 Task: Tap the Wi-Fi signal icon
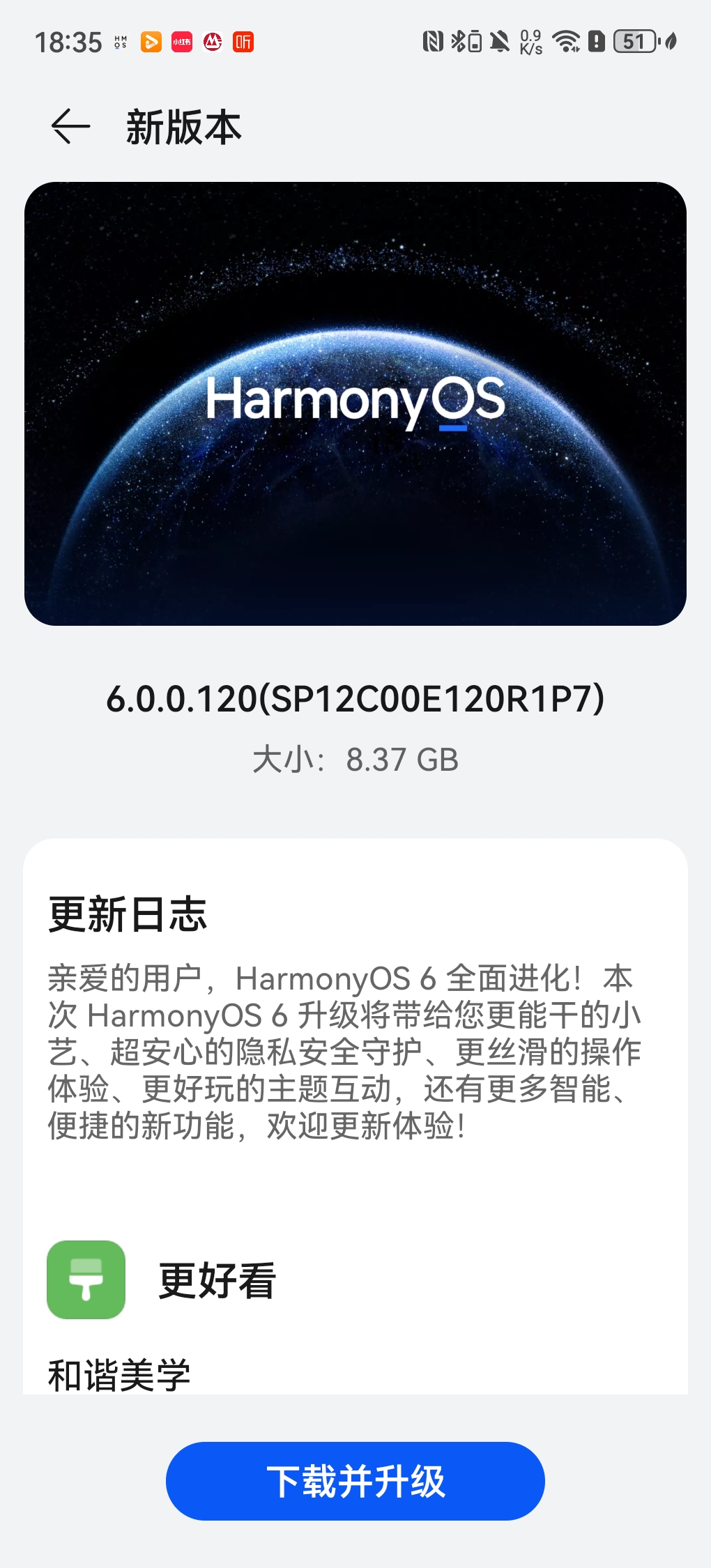(x=565, y=43)
